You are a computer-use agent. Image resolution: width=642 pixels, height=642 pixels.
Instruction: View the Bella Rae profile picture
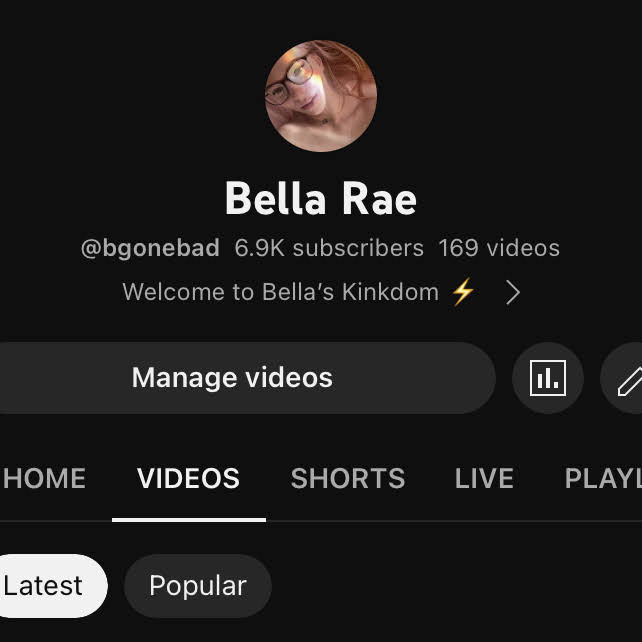(x=320, y=96)
